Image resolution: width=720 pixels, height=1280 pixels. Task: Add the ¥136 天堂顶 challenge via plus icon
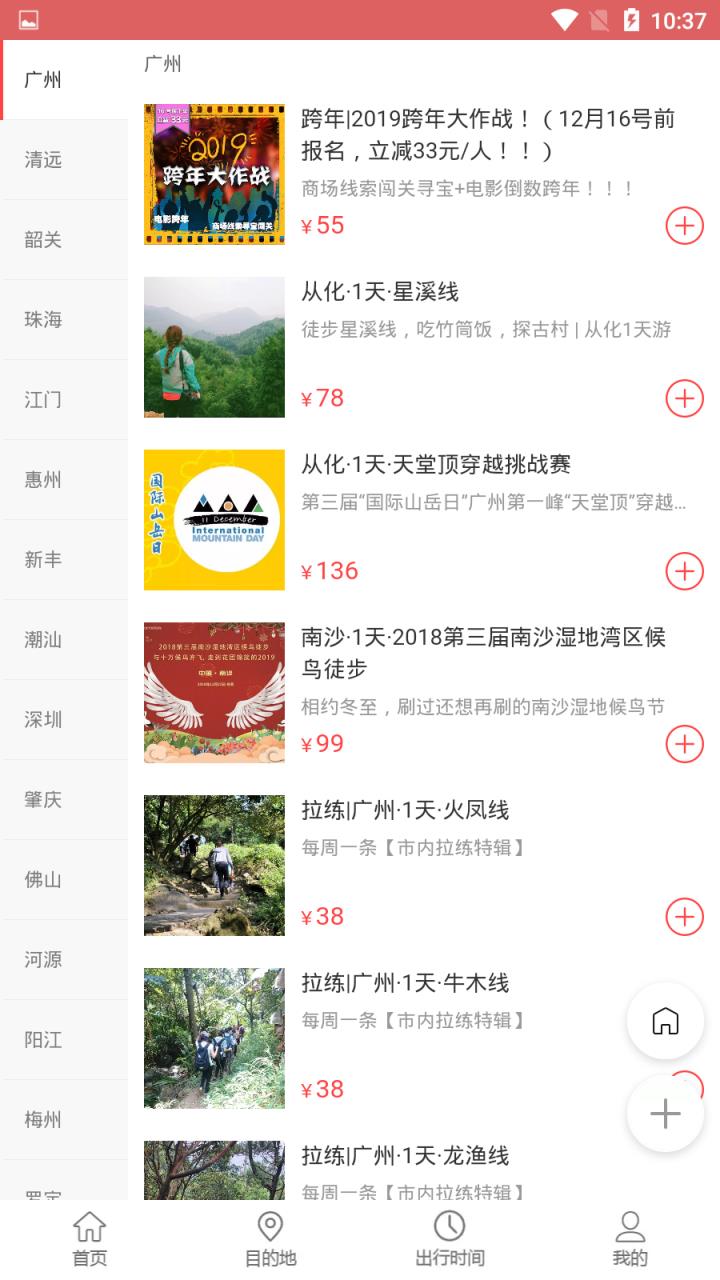(x=683, y=571)
